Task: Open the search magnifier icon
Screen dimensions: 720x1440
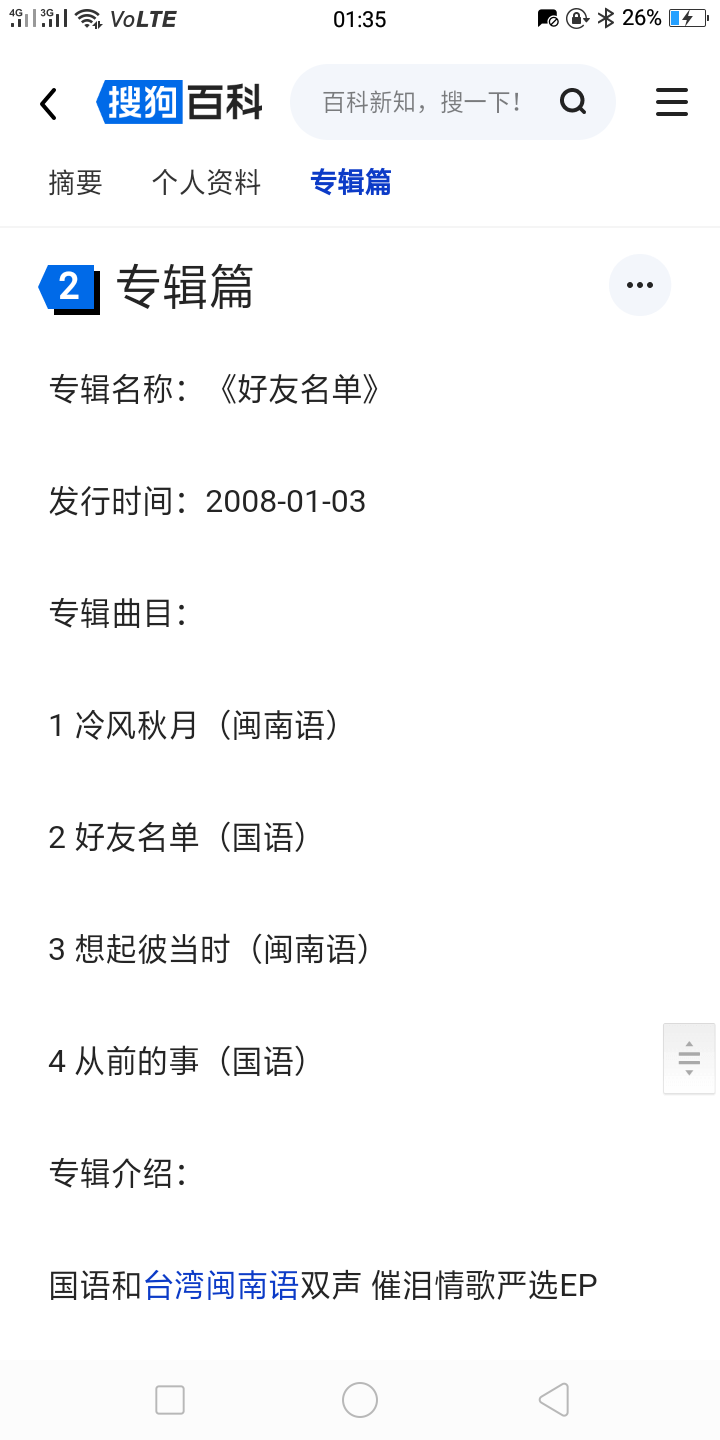Action: (x=572, y=102)
